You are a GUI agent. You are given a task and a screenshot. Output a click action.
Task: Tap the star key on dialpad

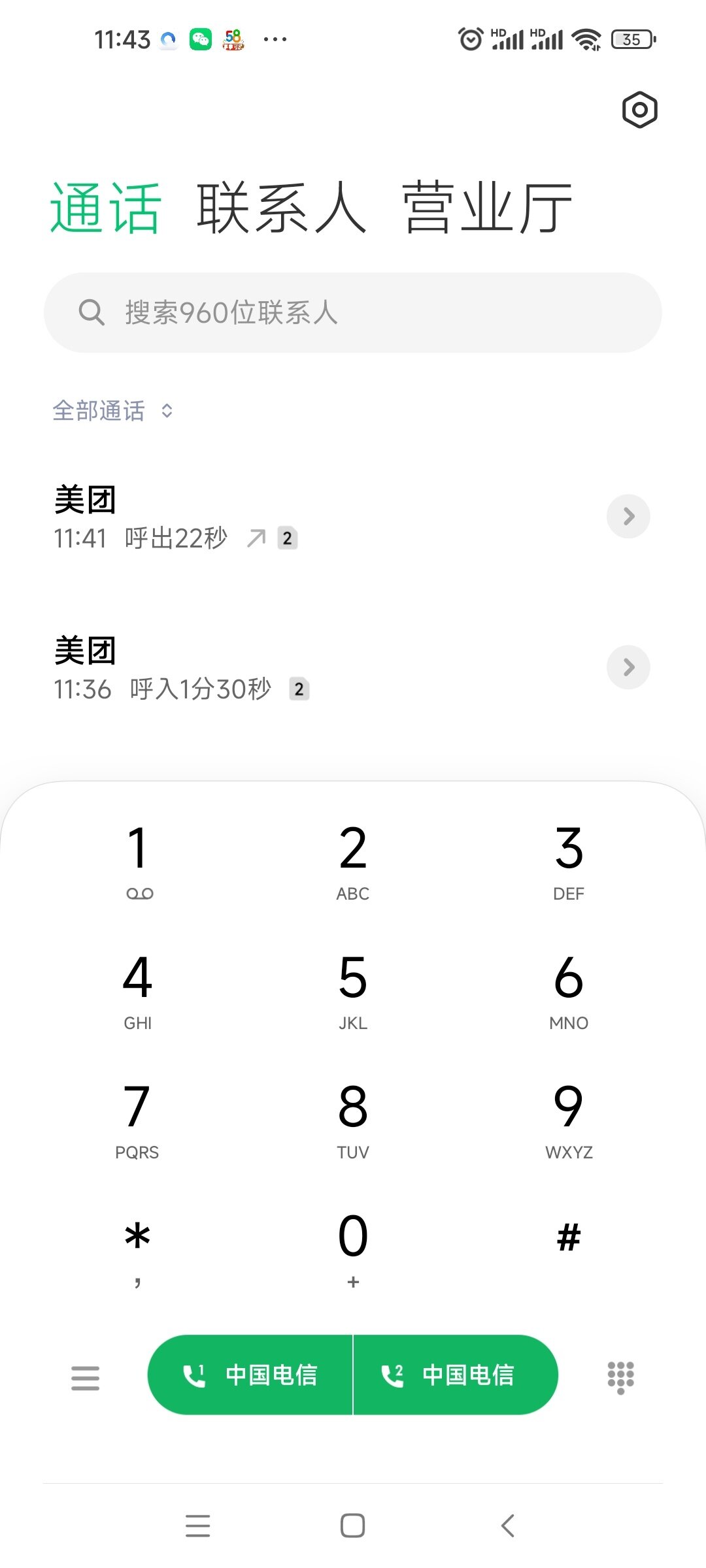point(138,1247)
